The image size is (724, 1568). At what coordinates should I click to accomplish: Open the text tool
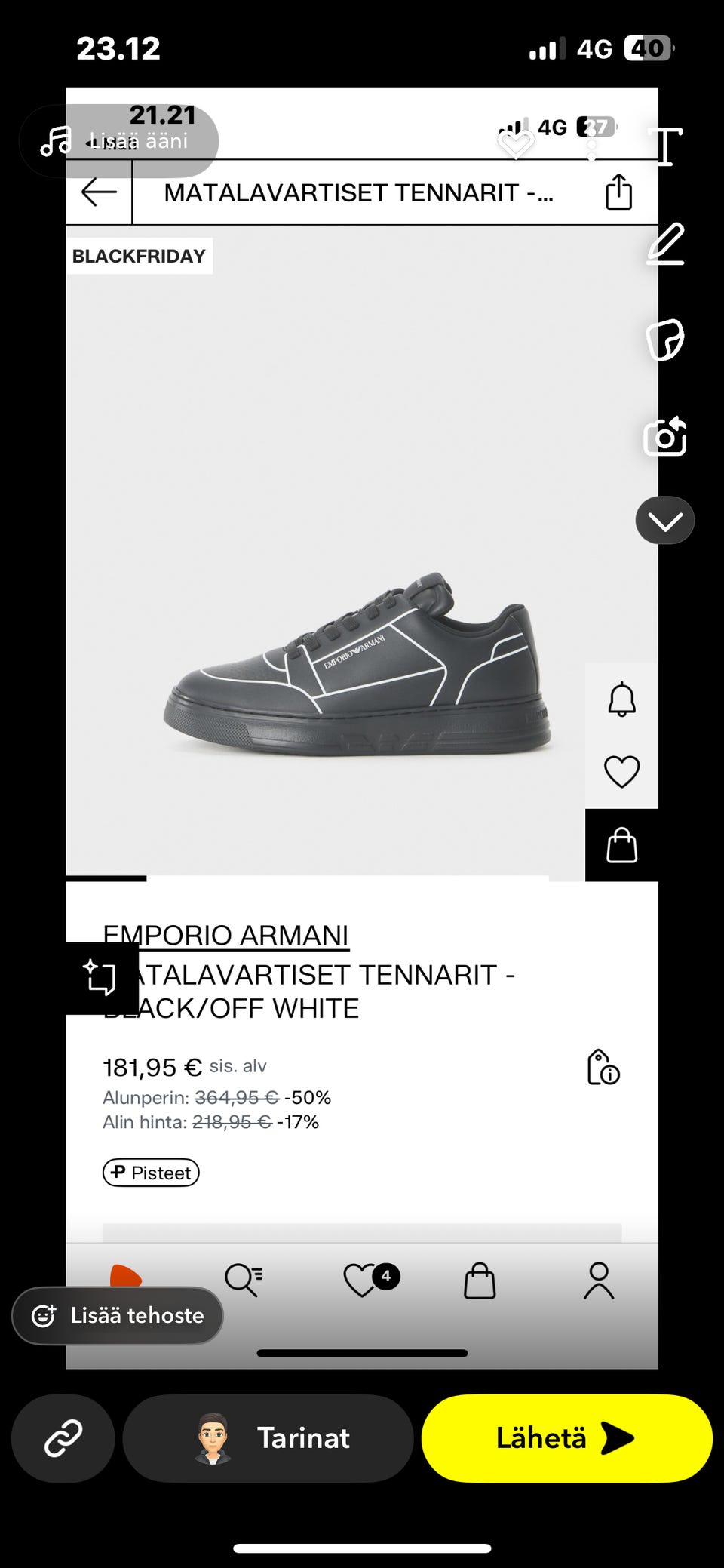click(x=665, y=146)
